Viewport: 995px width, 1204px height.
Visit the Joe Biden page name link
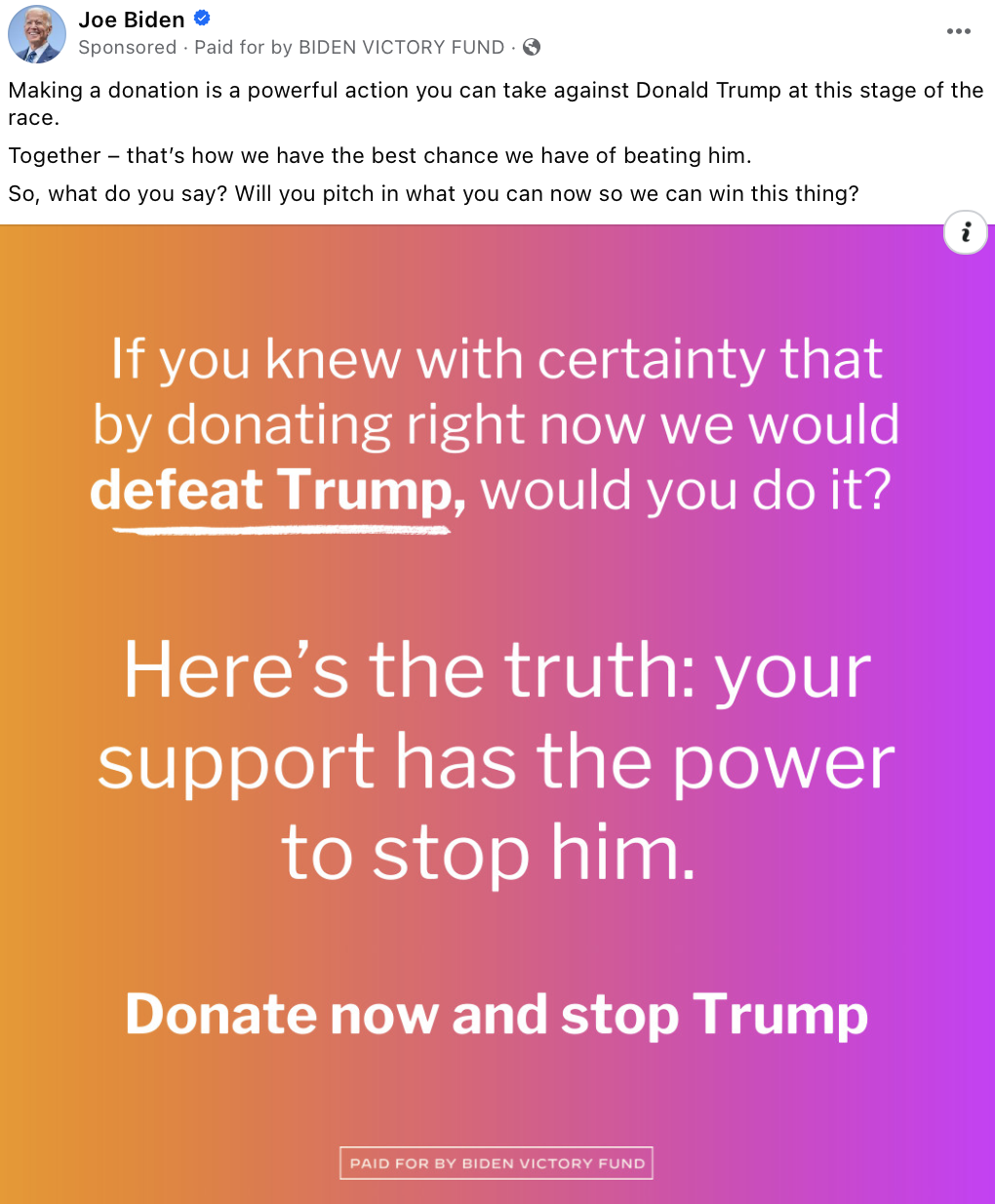point(131,20)
